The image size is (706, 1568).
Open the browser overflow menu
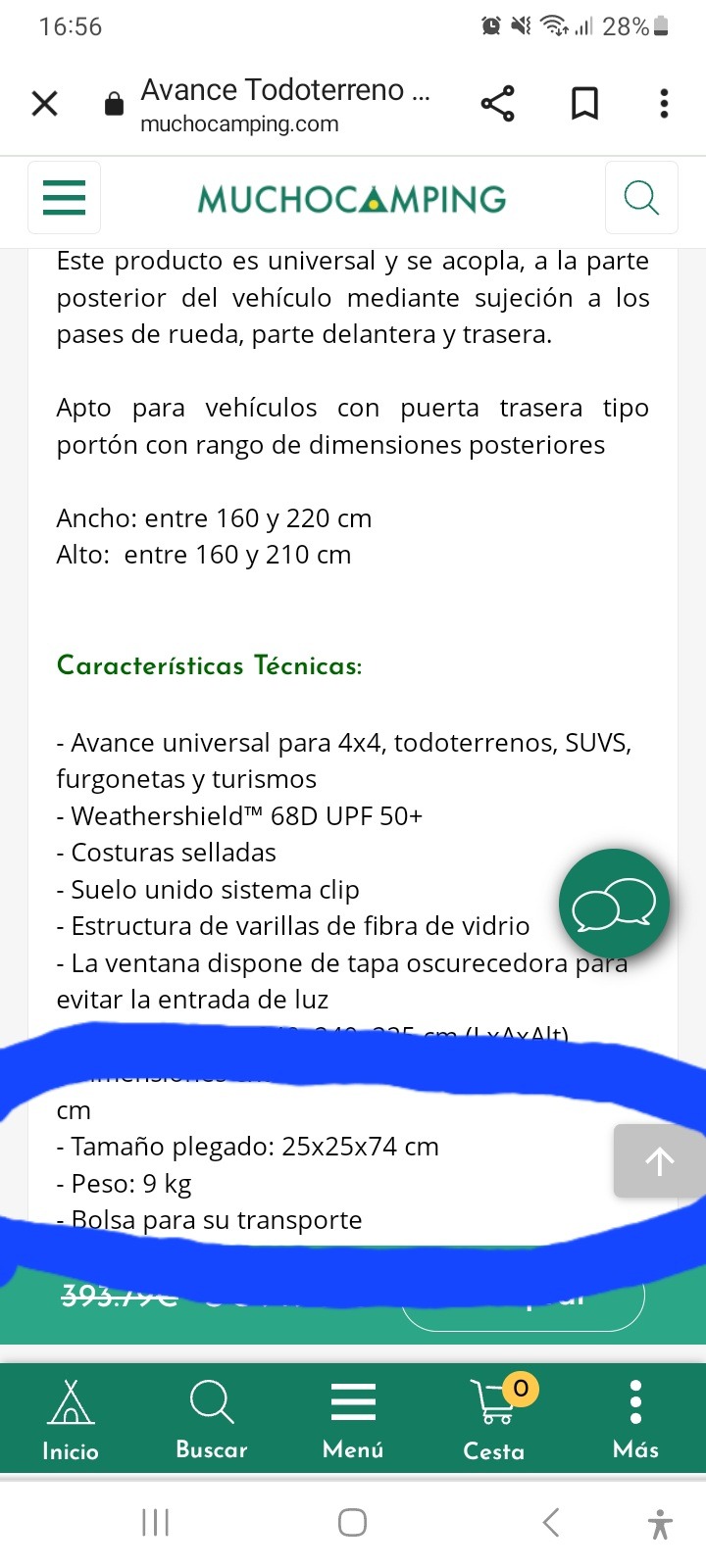pyautogui.click(x=664, y=103)
